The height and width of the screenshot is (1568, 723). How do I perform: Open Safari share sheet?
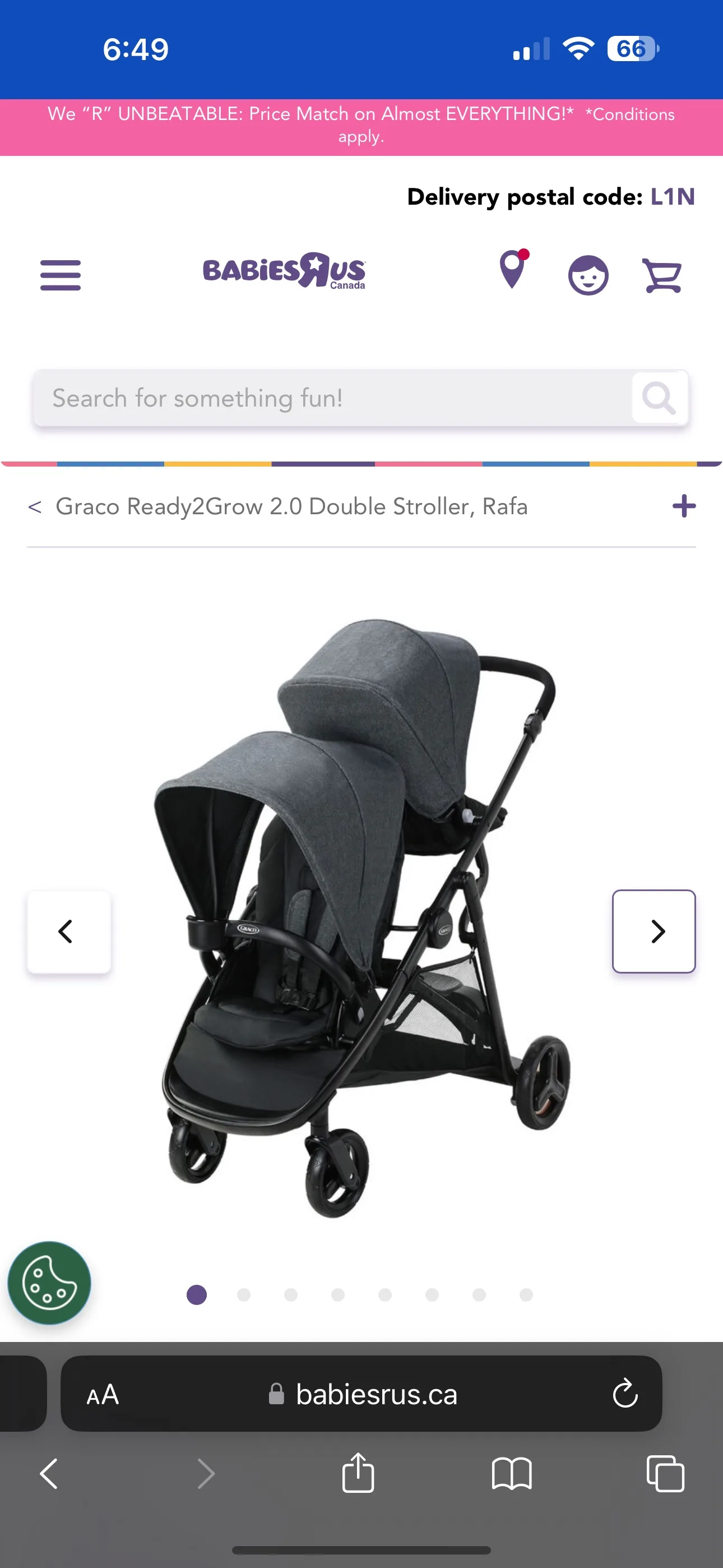(358, 1473)
